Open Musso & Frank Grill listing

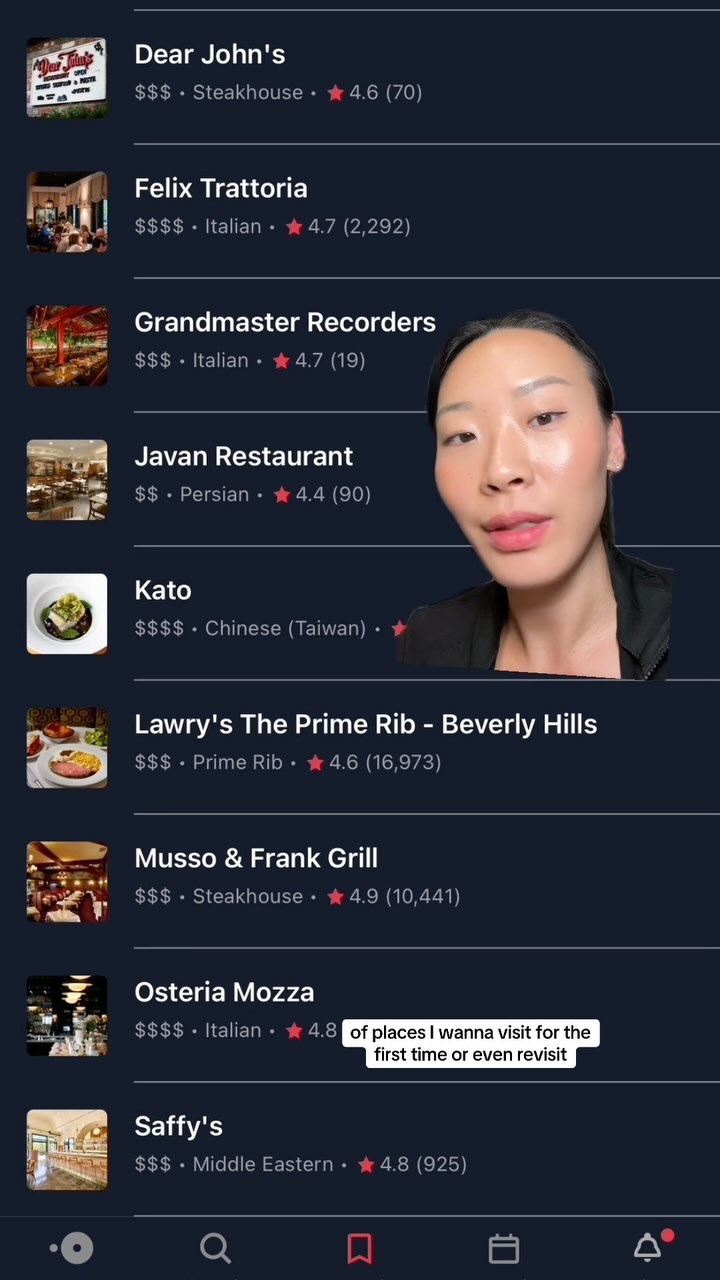[x=256, y=859]
